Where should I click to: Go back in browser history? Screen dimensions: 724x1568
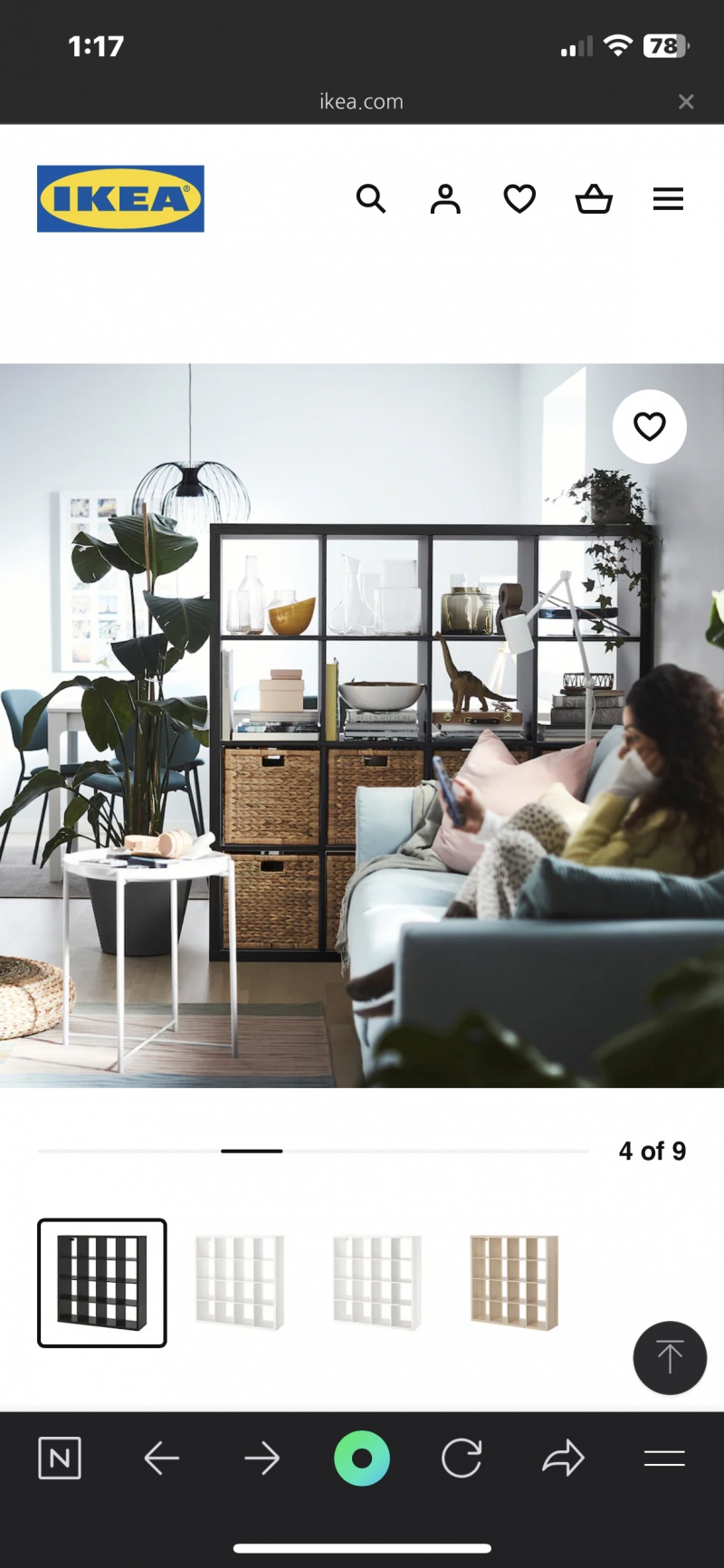click(x=161, y=1458)
